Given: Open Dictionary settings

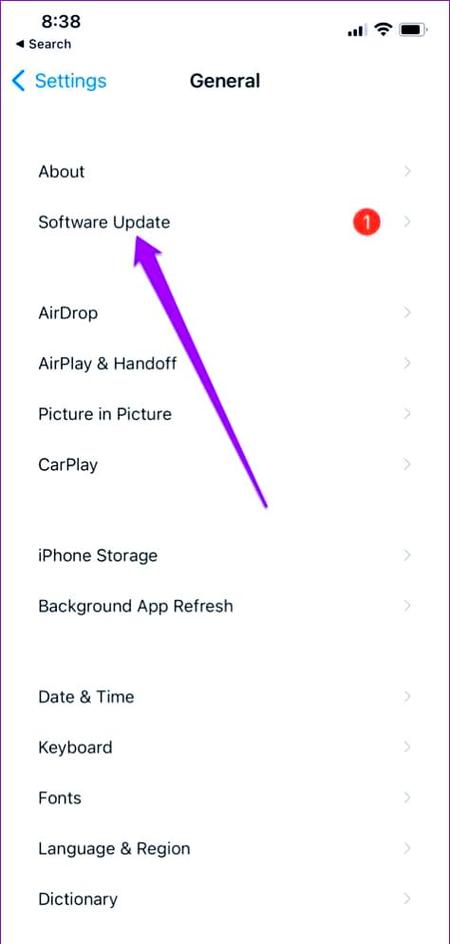Looking at the screenshot, I should tap(225, 899).
